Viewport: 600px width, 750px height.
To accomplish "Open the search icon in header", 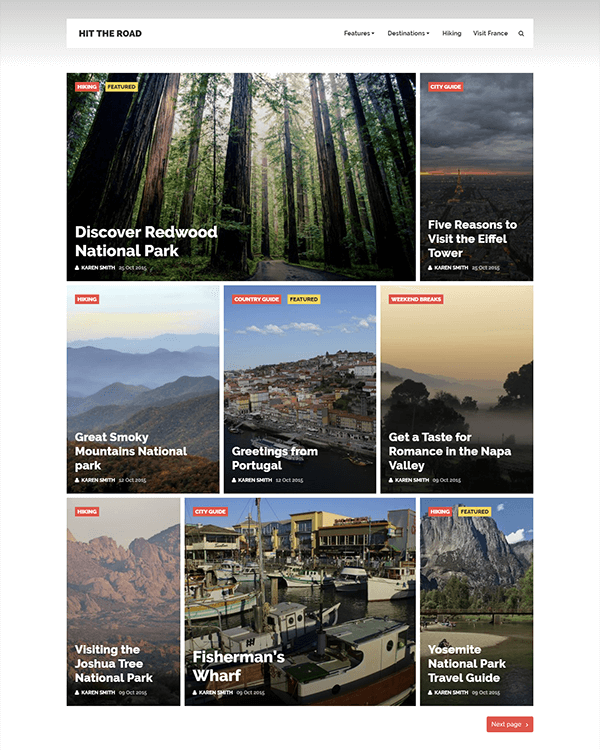I will click(x=521, y=33).
